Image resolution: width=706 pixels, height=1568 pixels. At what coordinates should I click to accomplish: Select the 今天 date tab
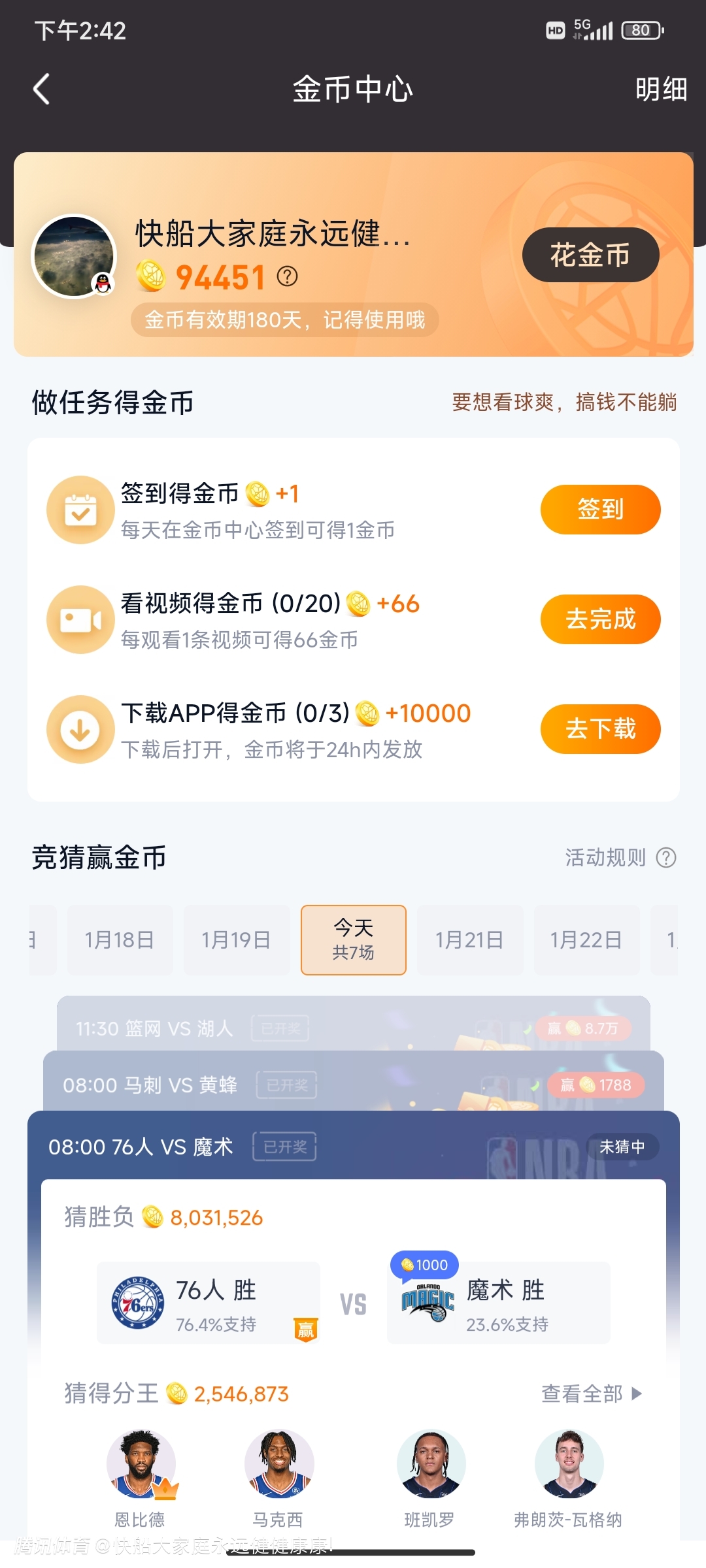[353, 940]
